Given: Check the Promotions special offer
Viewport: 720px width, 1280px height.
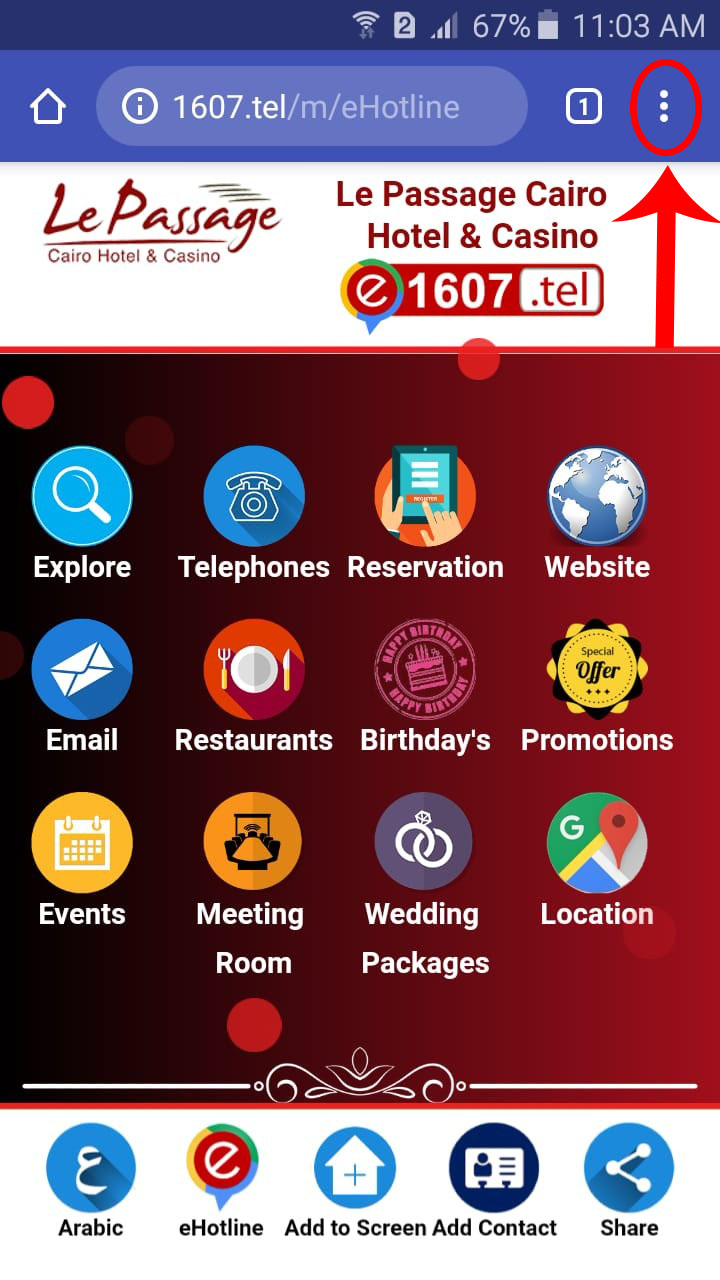Looking at the screenshot, I should (597, 669).
